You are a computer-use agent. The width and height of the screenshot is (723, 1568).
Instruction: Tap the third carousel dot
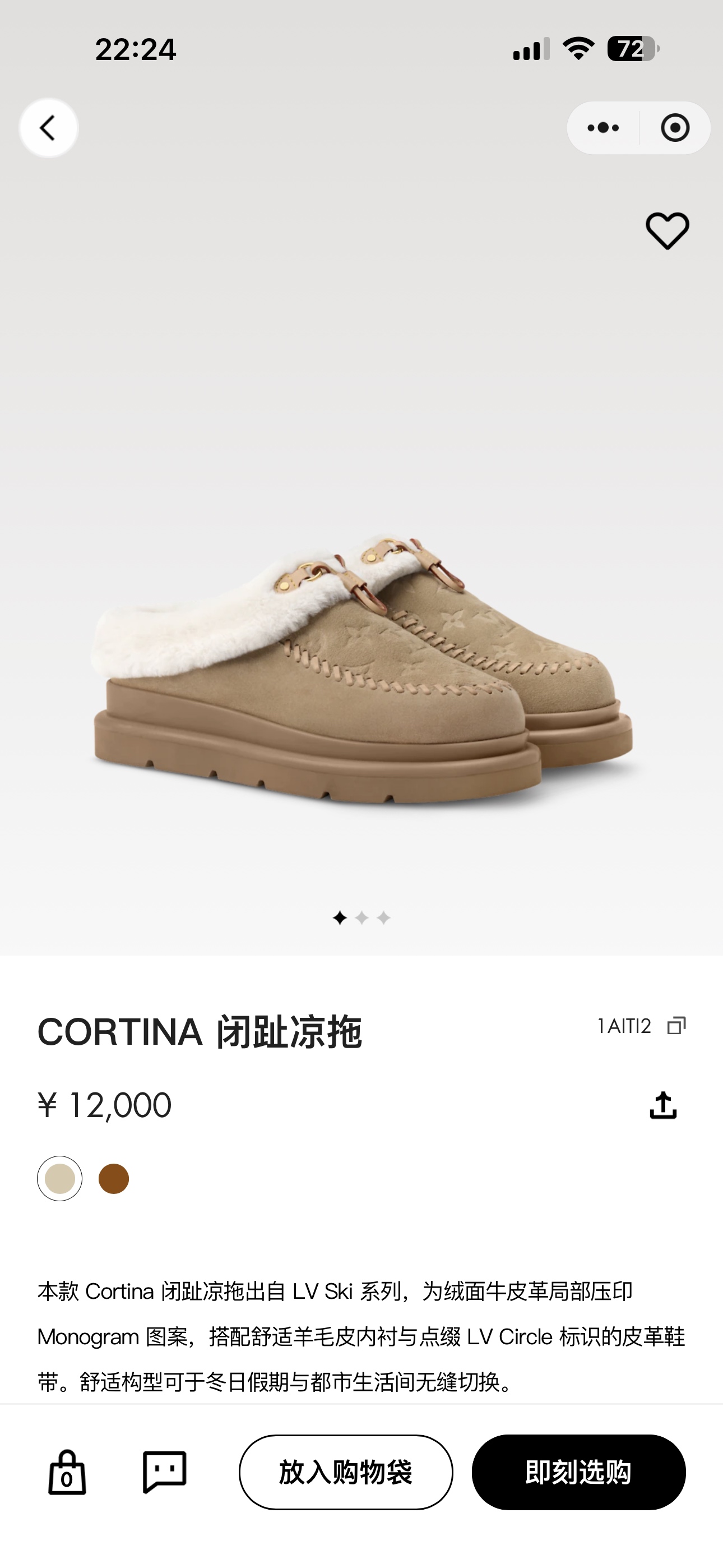[x=384, y=918]
